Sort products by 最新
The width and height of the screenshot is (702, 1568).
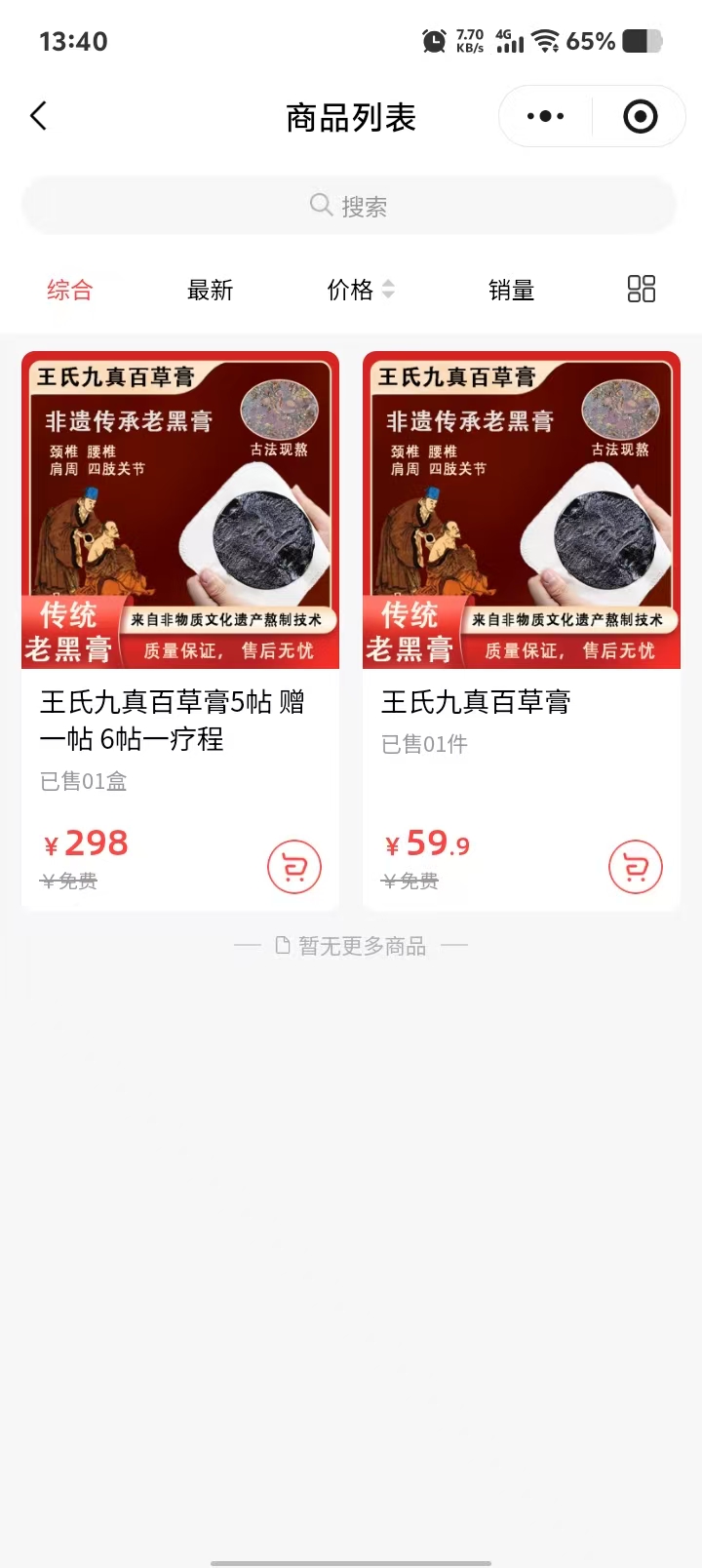point(210,290)
